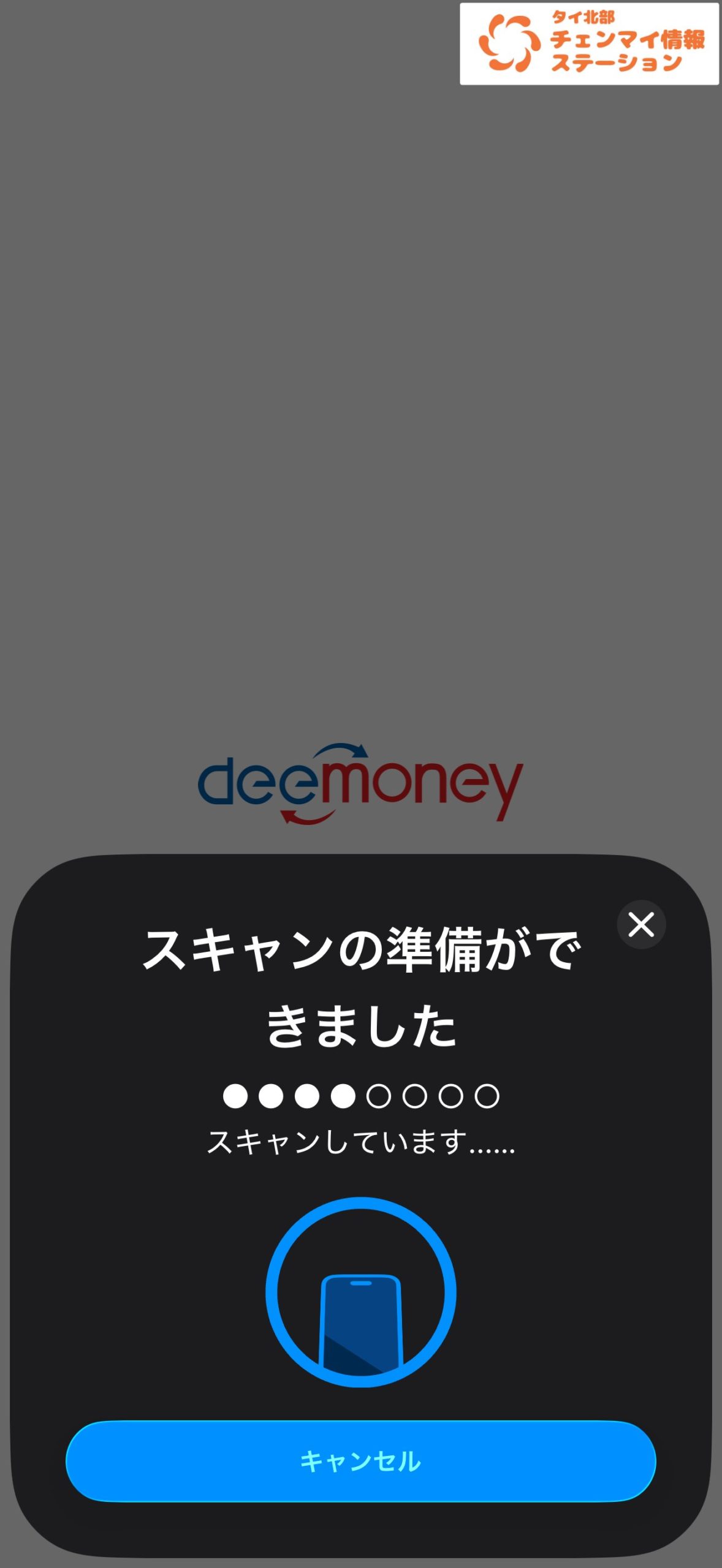722x1568 pixels.
Task: Tap the キャンセル button to cancel scanning
Action: click(x=360, y=1461)
